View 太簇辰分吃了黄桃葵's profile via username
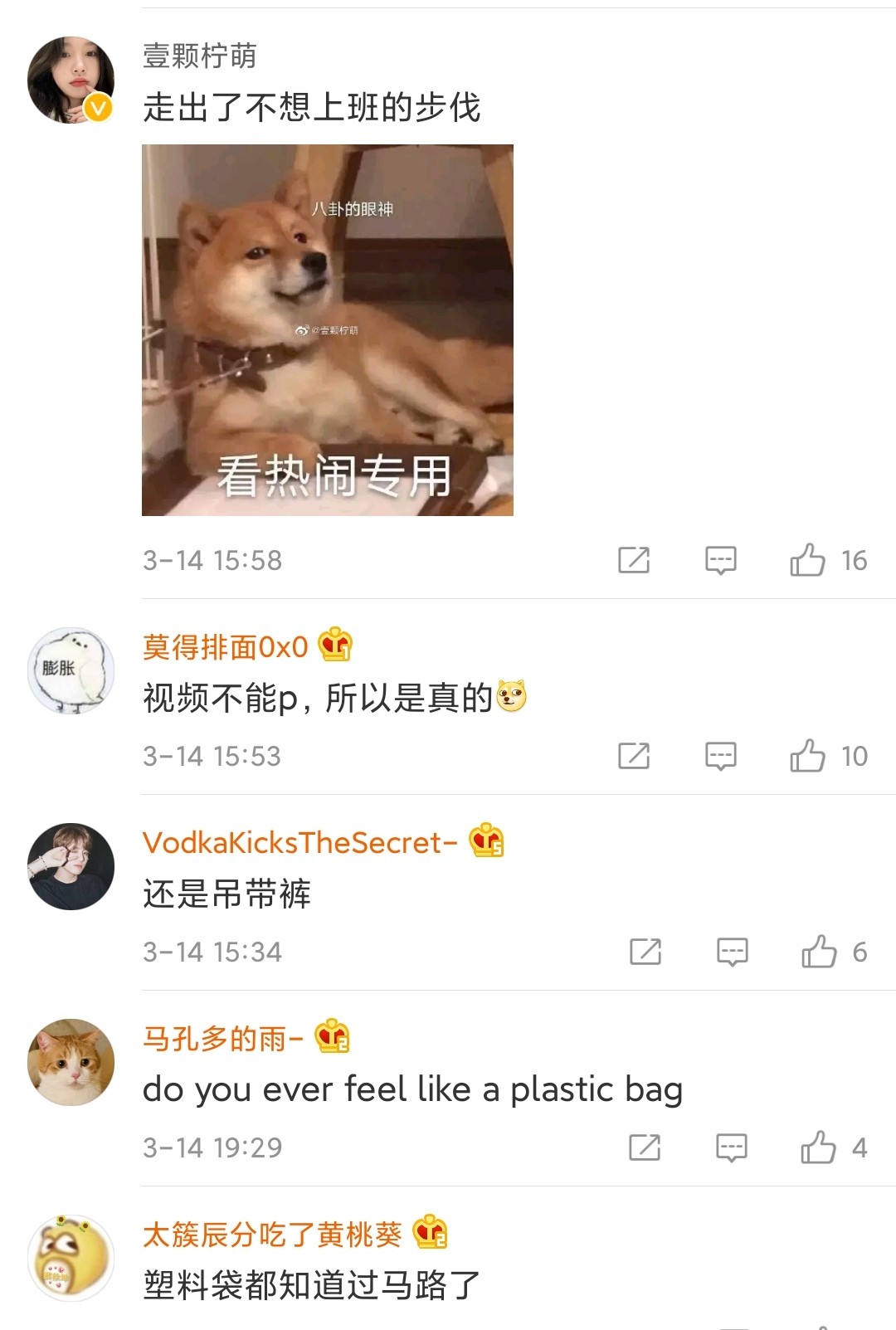Screen dimensions: 896x1330 tap(272, 1235)
